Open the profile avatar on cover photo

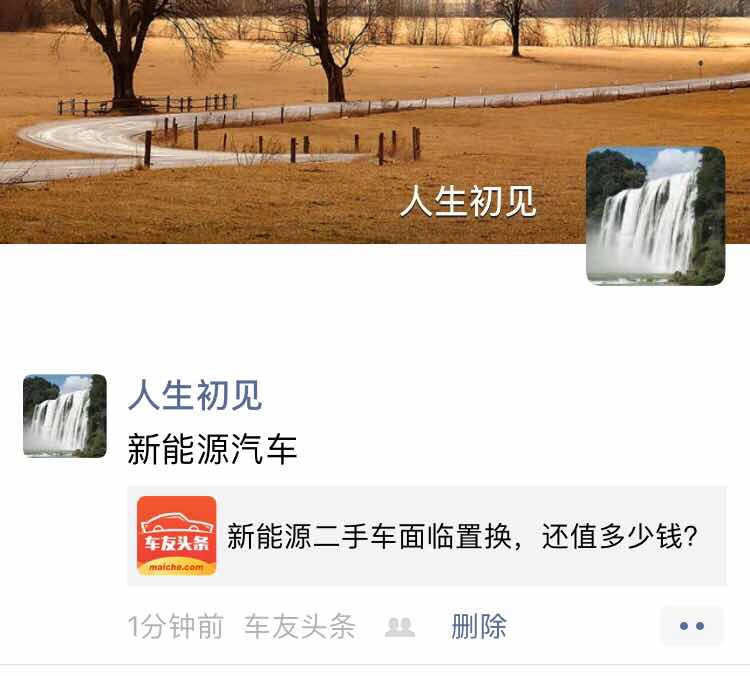click(655, 216)
